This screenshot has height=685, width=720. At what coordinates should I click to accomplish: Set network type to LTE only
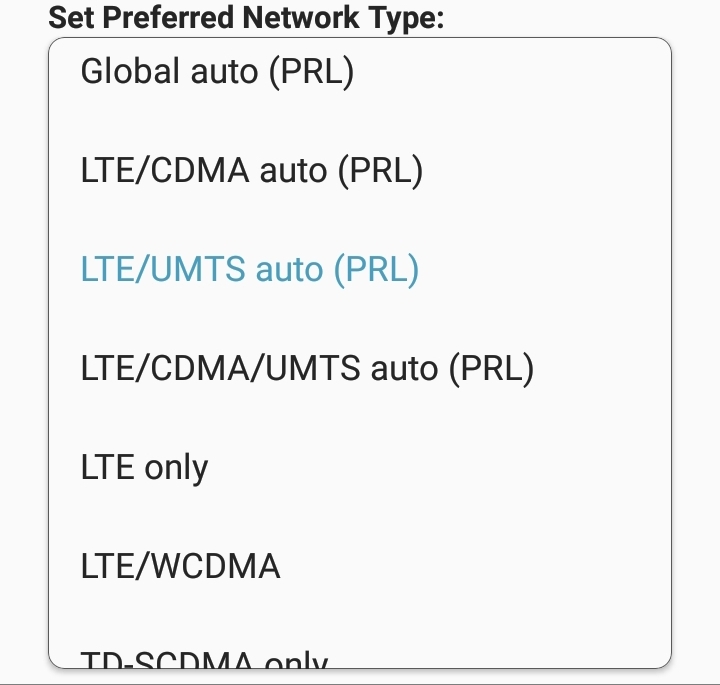[145, 468]
